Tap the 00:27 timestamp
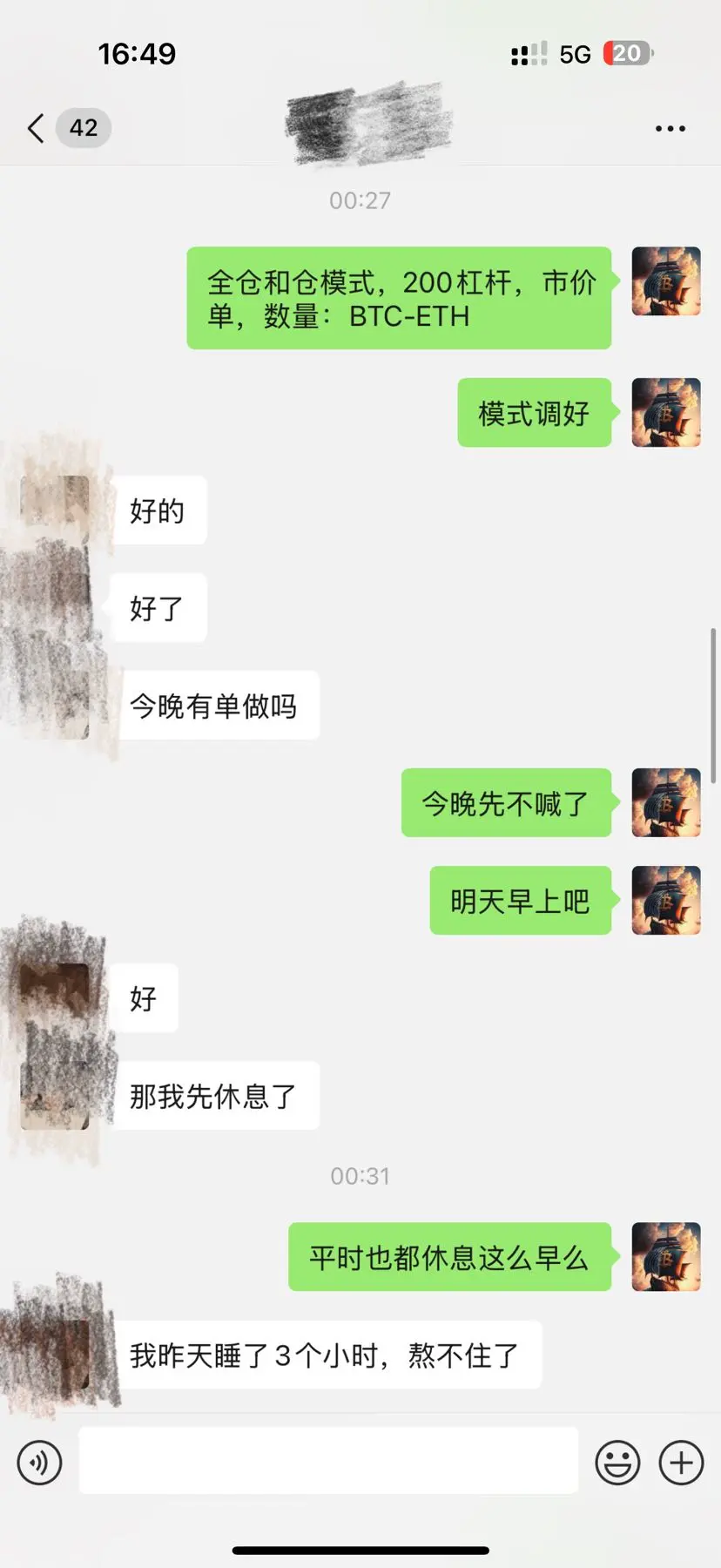 [360, 199]
